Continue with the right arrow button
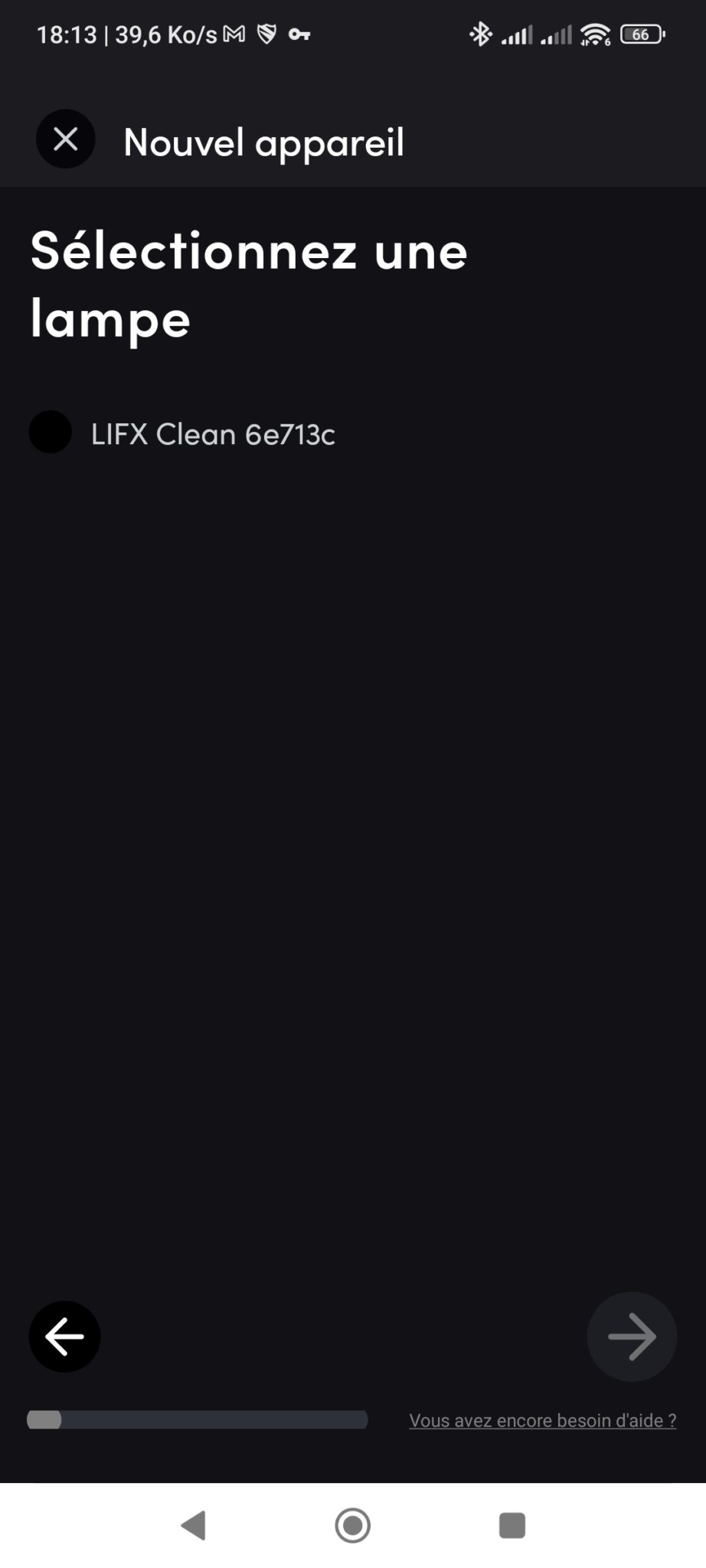706x1568 pixels. pyautogui.click(x=632, y=1337)
